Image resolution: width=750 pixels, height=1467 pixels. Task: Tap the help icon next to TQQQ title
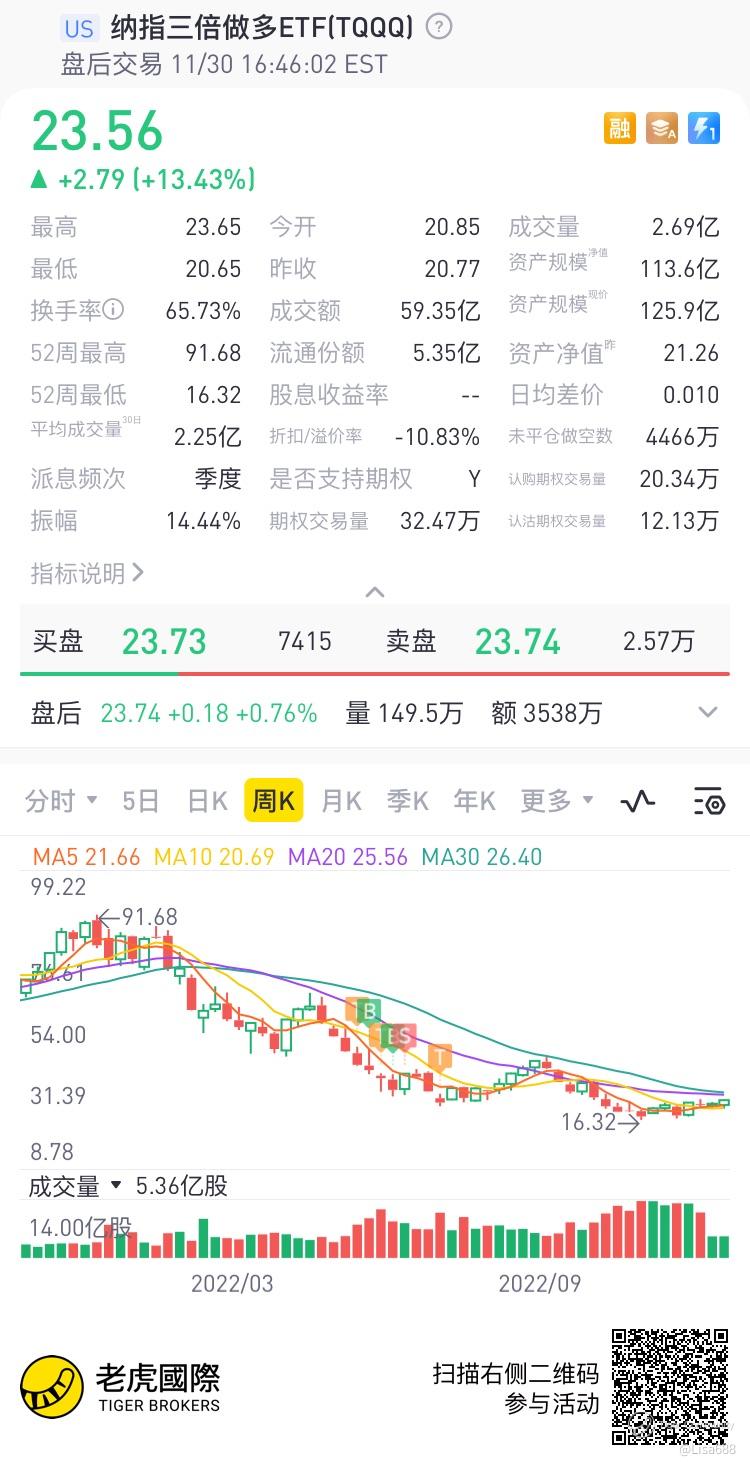(x=439, y=27)
